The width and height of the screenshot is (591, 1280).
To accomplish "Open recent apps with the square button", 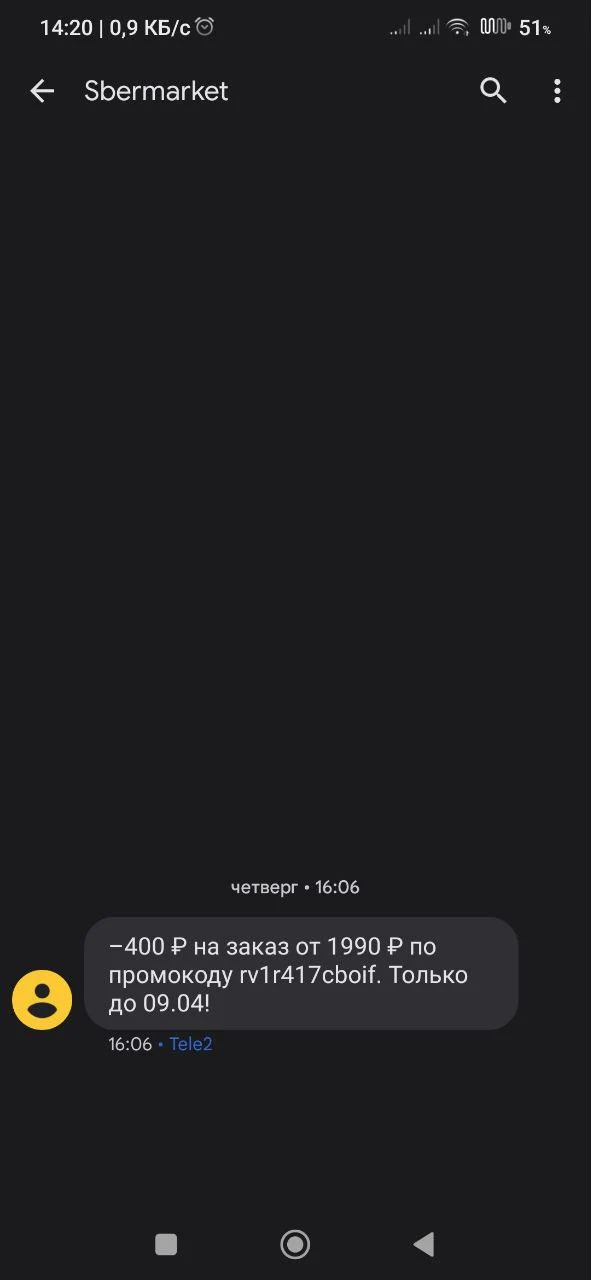I will pyautogui.click(x=166, y=1244).
